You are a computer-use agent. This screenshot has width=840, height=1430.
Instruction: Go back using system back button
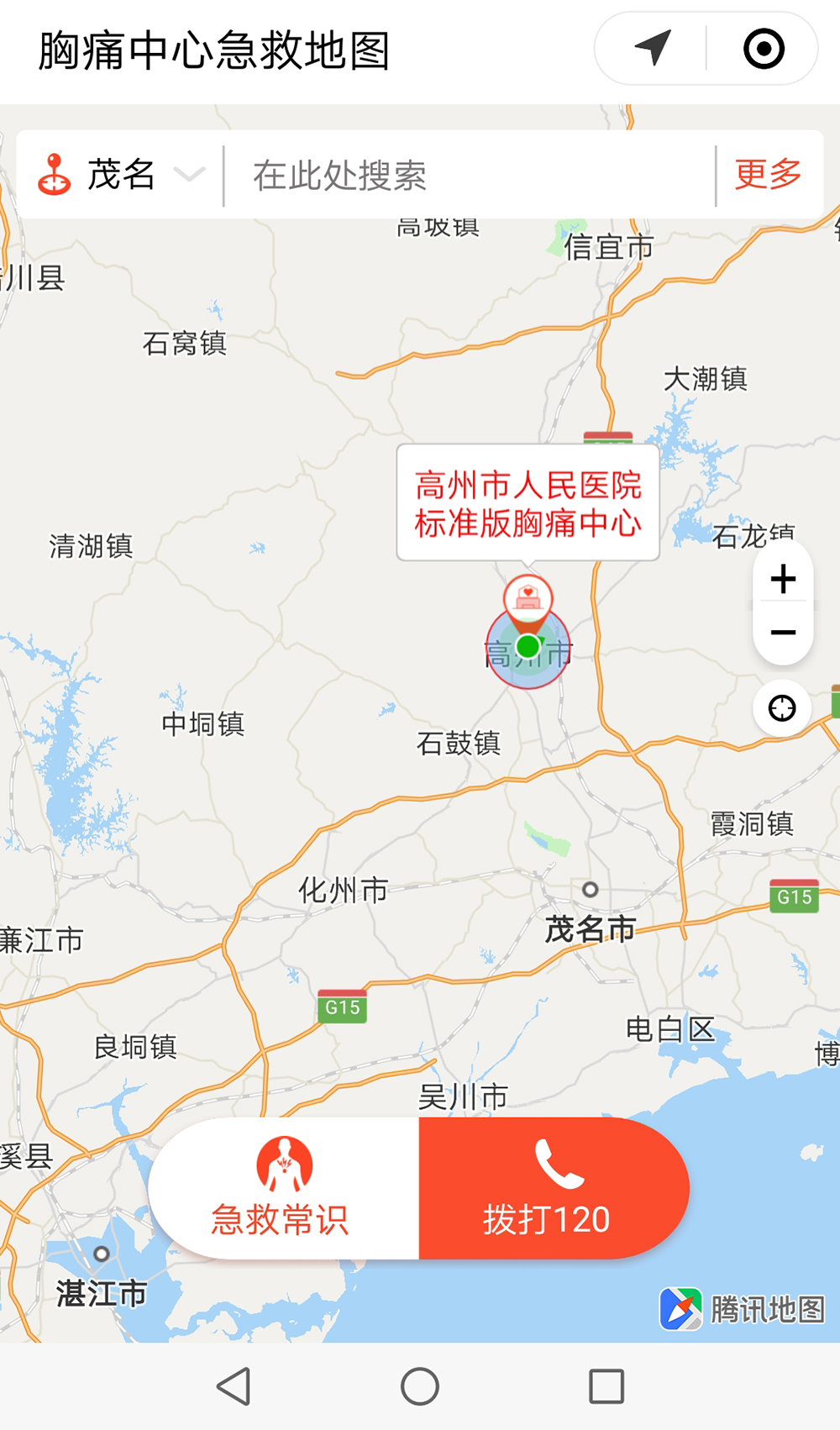click(x=234, y=1386)
